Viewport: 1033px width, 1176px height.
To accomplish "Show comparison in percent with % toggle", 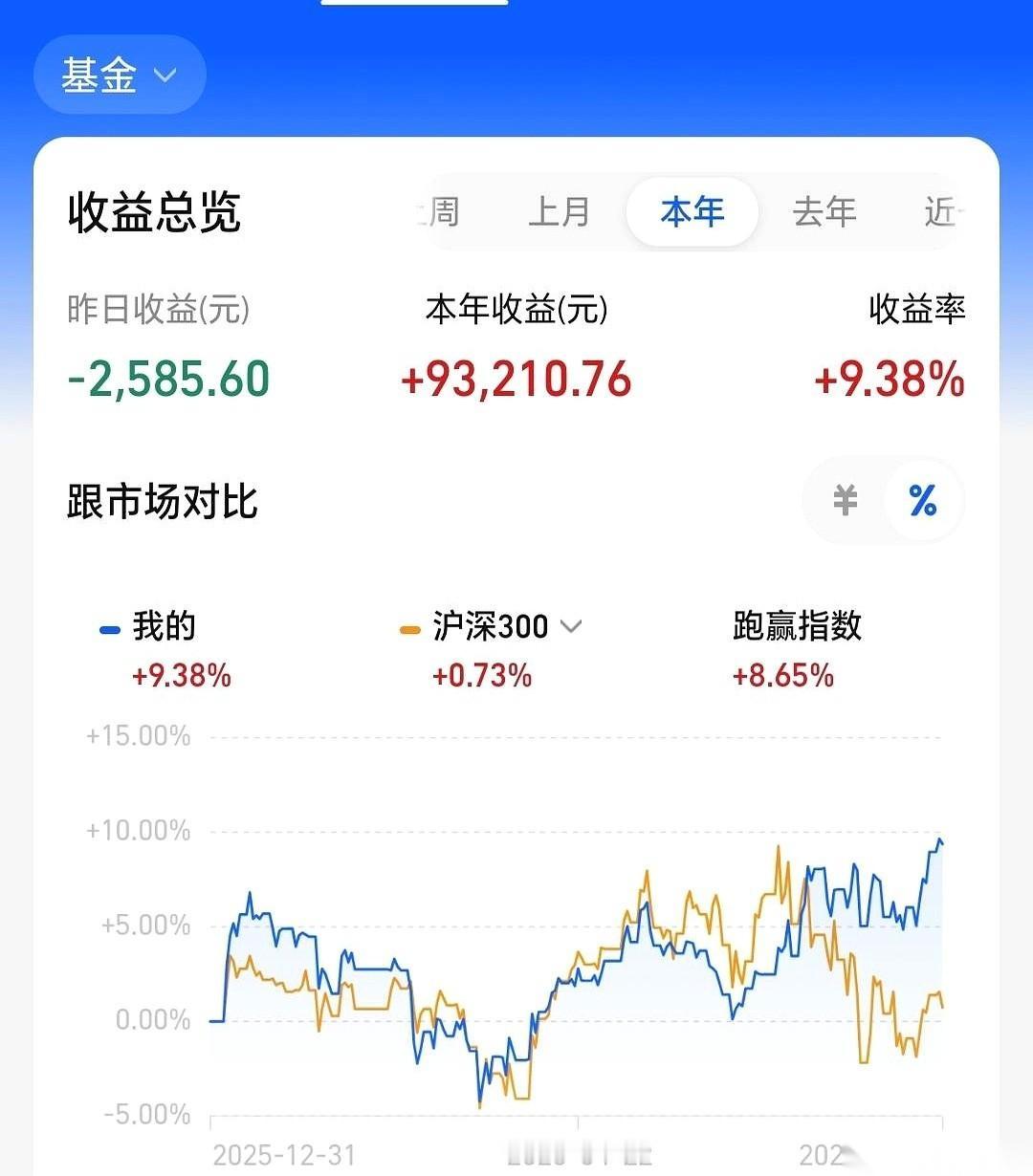I will click(x=923, y=500).
